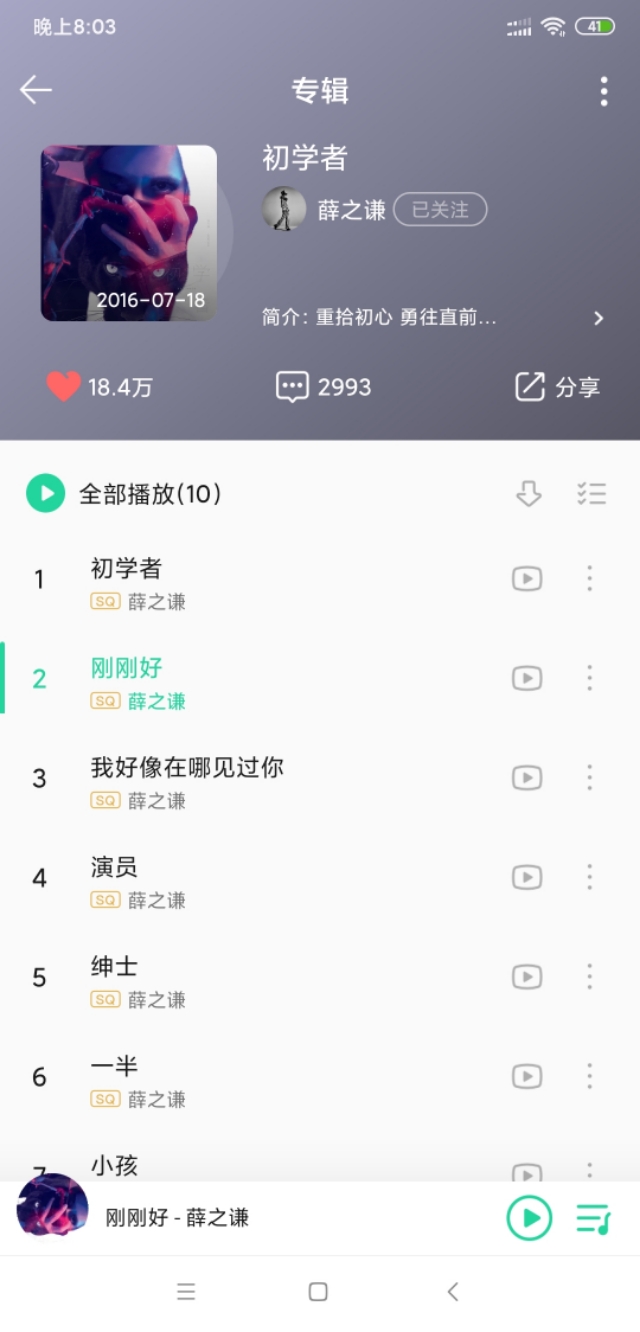Watch the video for 我好像在哪见过你
640x1332 pixels.
pyautogui.click(x=527, y=778)
